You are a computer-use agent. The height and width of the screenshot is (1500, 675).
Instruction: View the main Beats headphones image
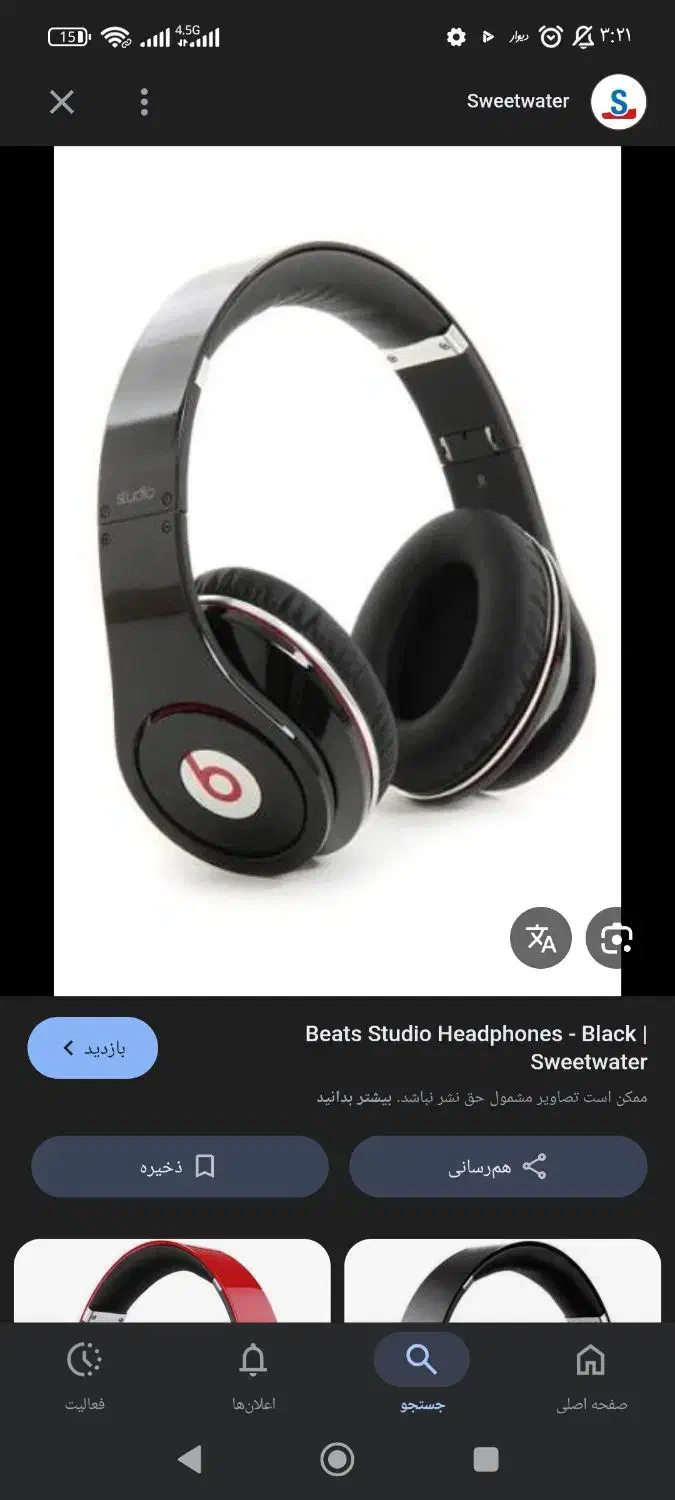pos(337,570)
